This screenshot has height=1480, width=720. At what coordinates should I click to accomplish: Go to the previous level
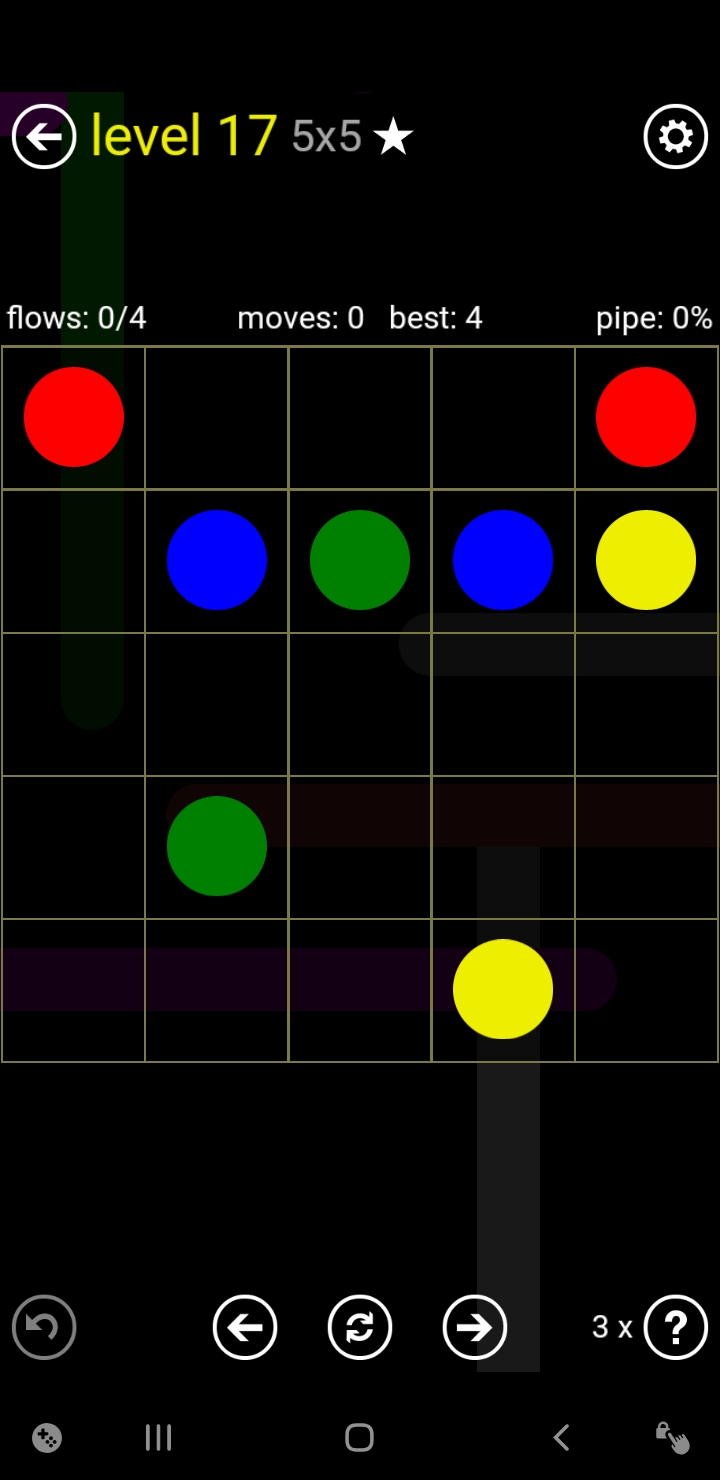(x=245, y=1327)
